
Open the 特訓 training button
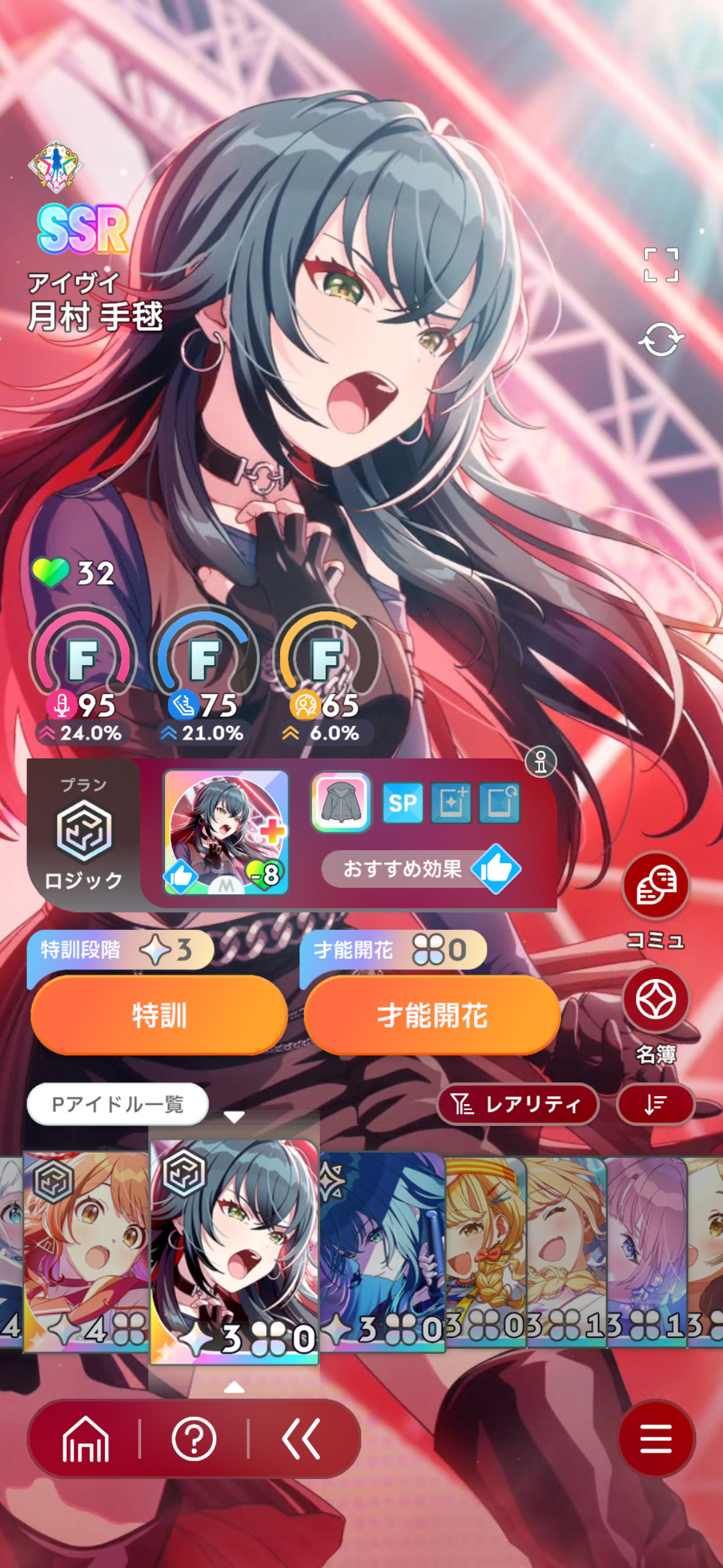159,1015
